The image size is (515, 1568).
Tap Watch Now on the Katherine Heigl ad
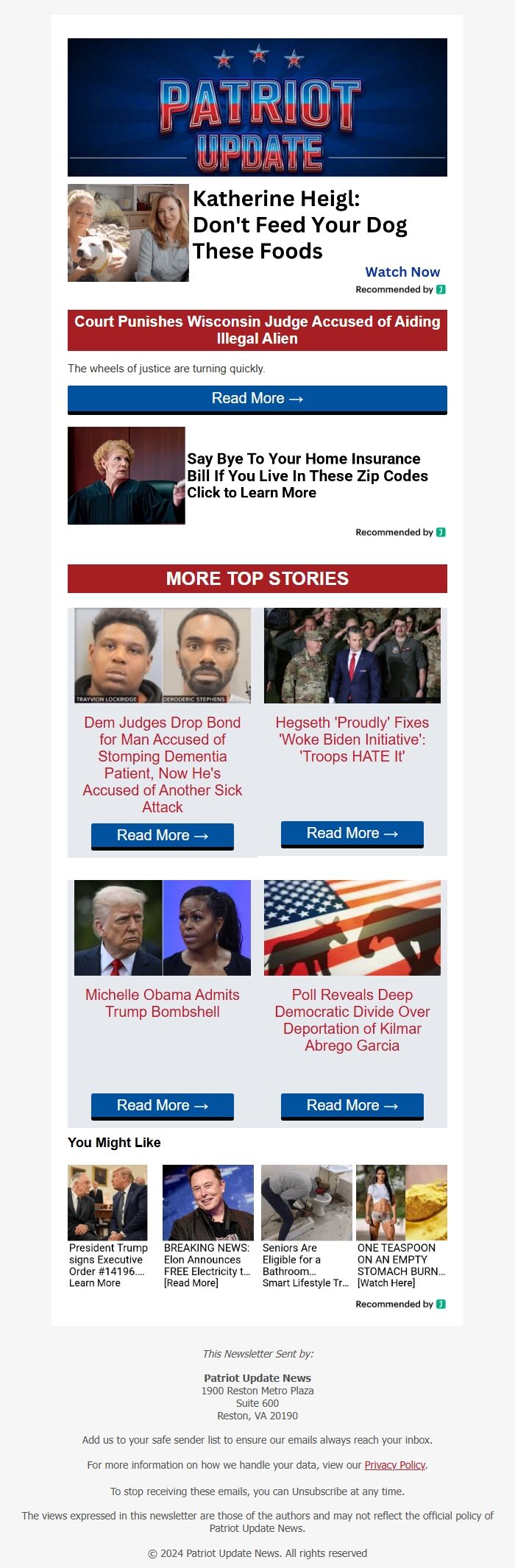coord(402,272)
